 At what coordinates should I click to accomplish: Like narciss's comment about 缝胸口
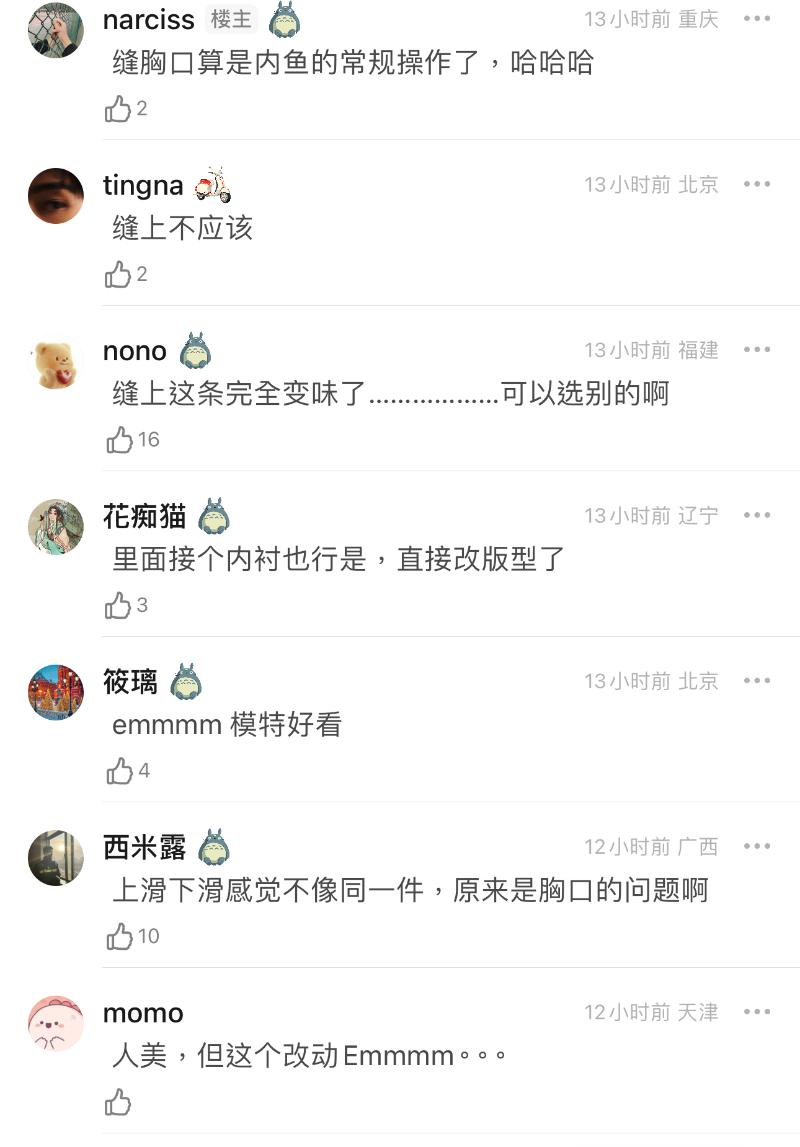point(118,109)
